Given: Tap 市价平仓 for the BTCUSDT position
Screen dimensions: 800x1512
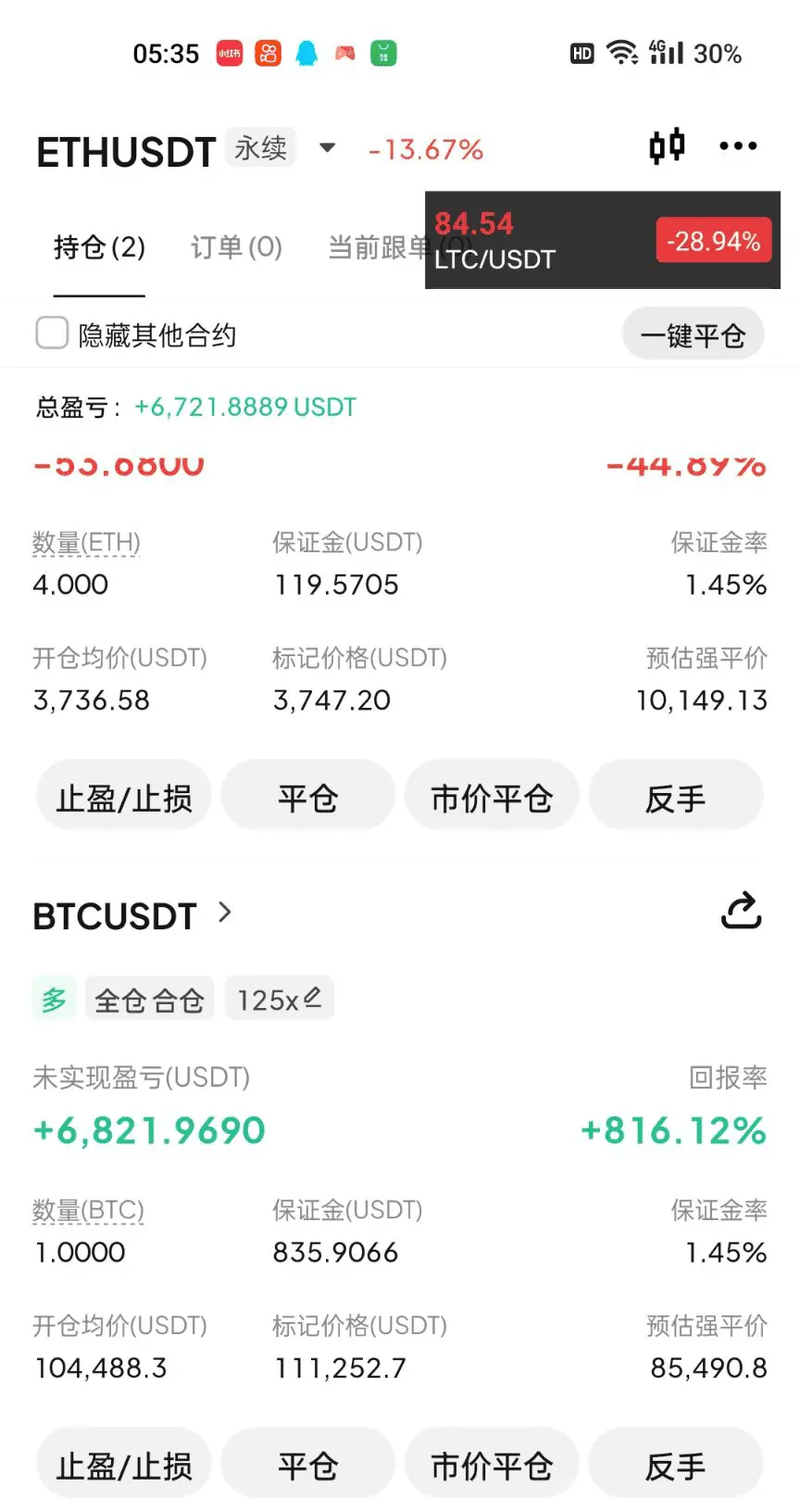Looking at the screenshot, I should coord(492,1466).
